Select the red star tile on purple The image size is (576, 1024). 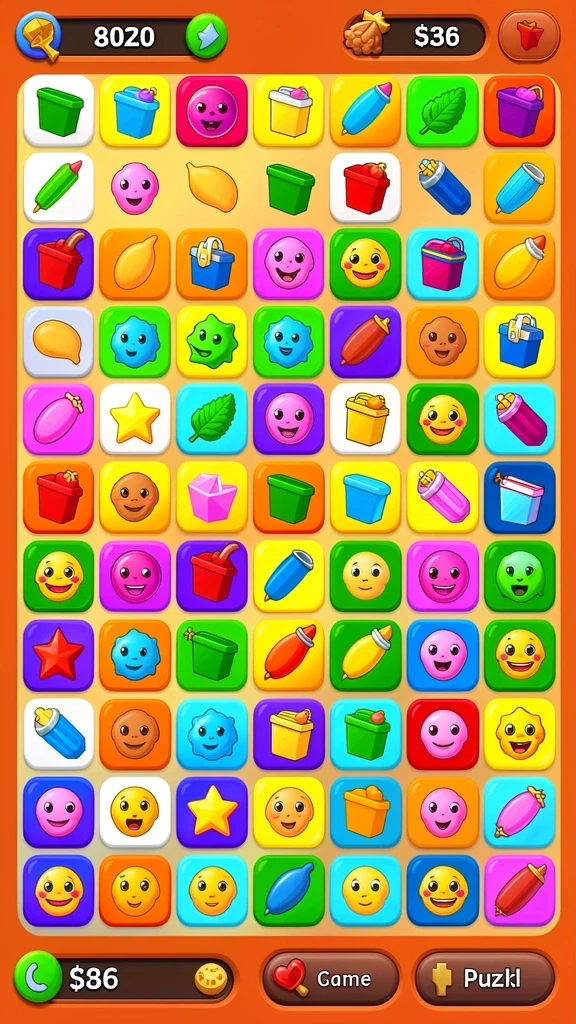(59, 655)
